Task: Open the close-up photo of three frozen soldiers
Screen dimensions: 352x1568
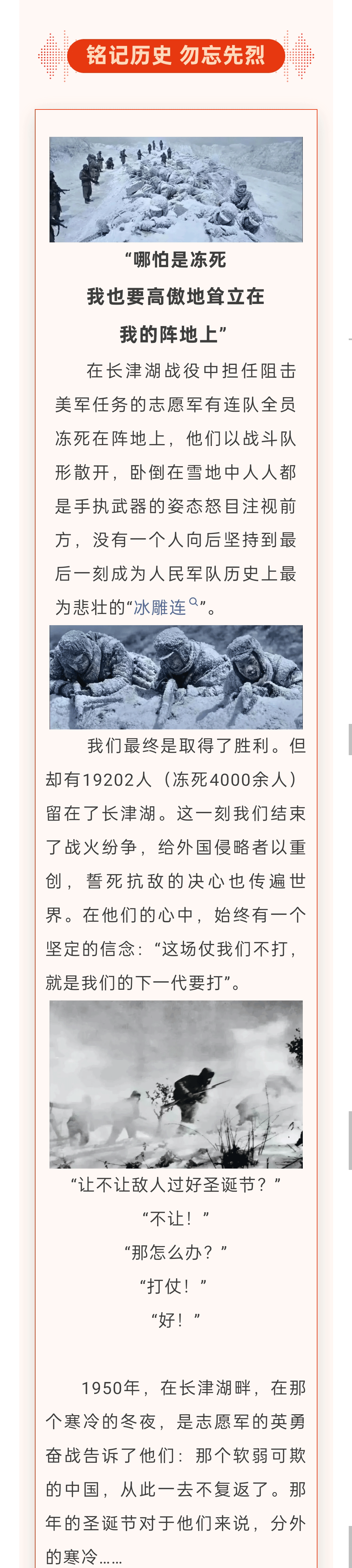Action: tap(176, 677)
